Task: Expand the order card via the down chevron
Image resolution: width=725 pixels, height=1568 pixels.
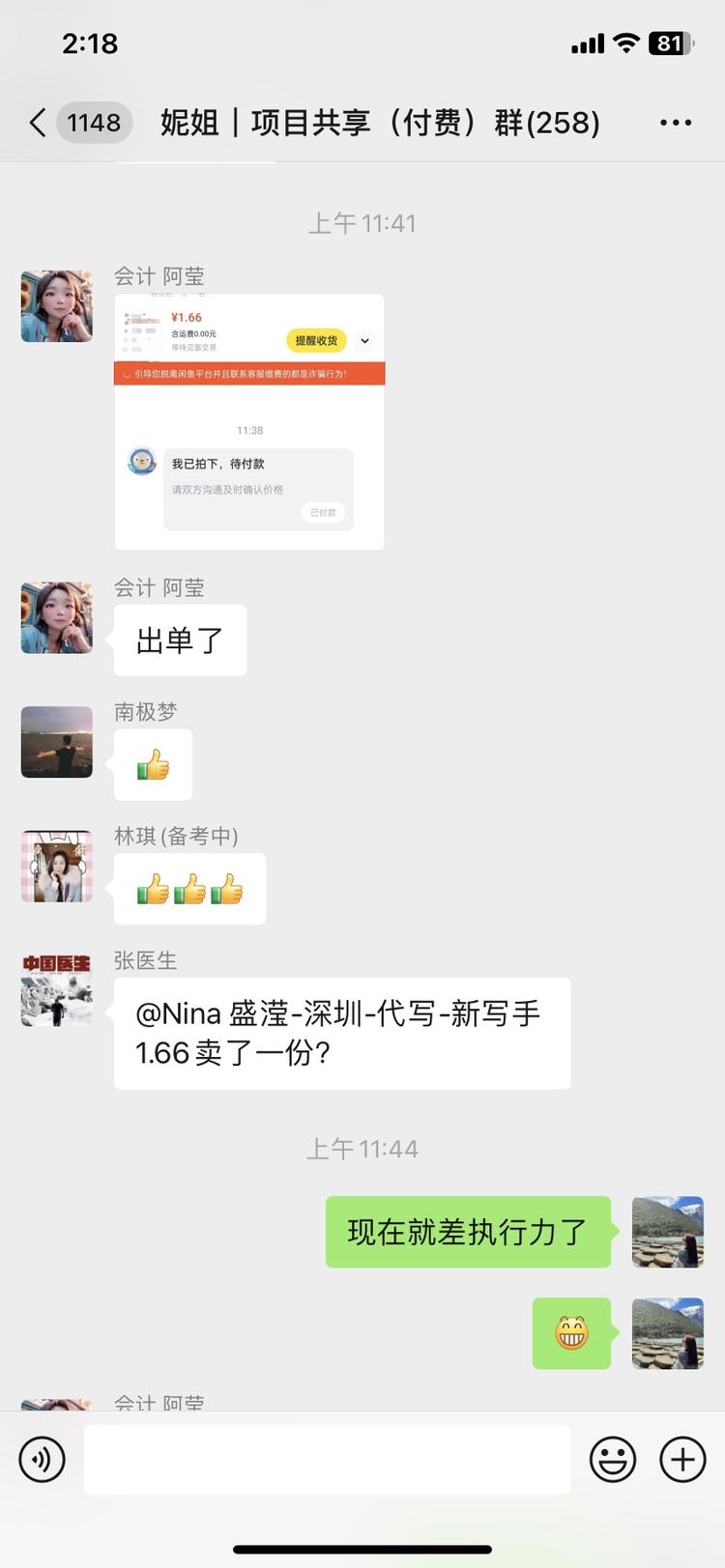Action: [x=364, y=340]
